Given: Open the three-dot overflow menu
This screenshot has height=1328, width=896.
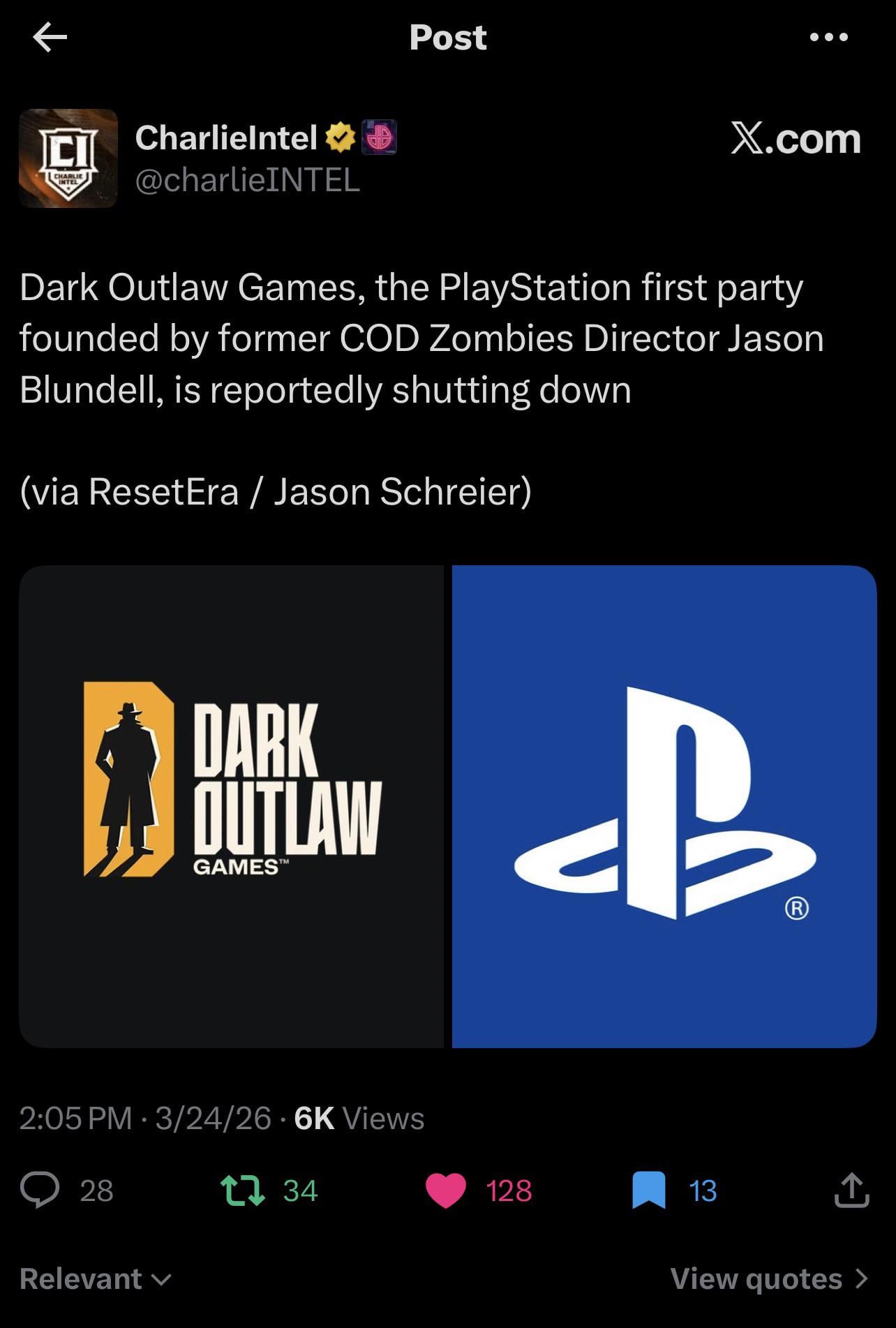Looking at the screenshot, I should [x=828, y=38].
